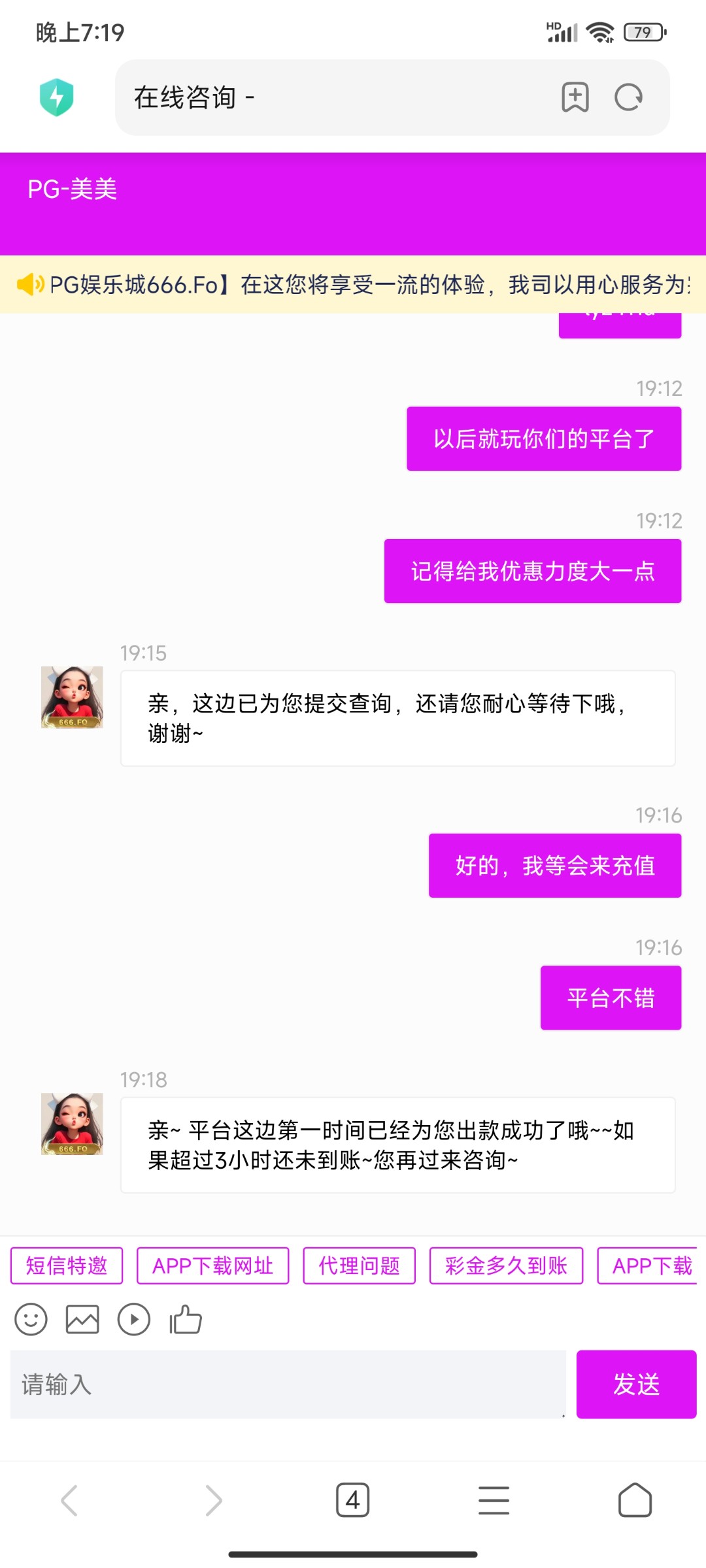Open the 在线咨询 address bar

tap(327, 98)
